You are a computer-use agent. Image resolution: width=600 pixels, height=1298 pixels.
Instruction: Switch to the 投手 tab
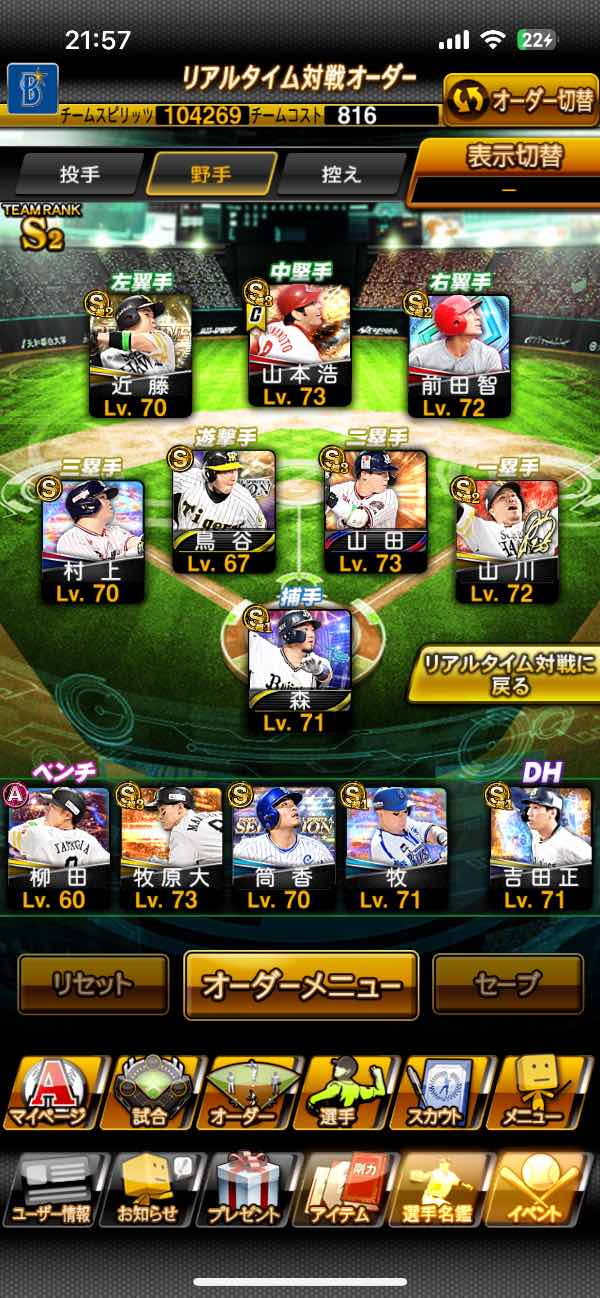tap(80, 175)
